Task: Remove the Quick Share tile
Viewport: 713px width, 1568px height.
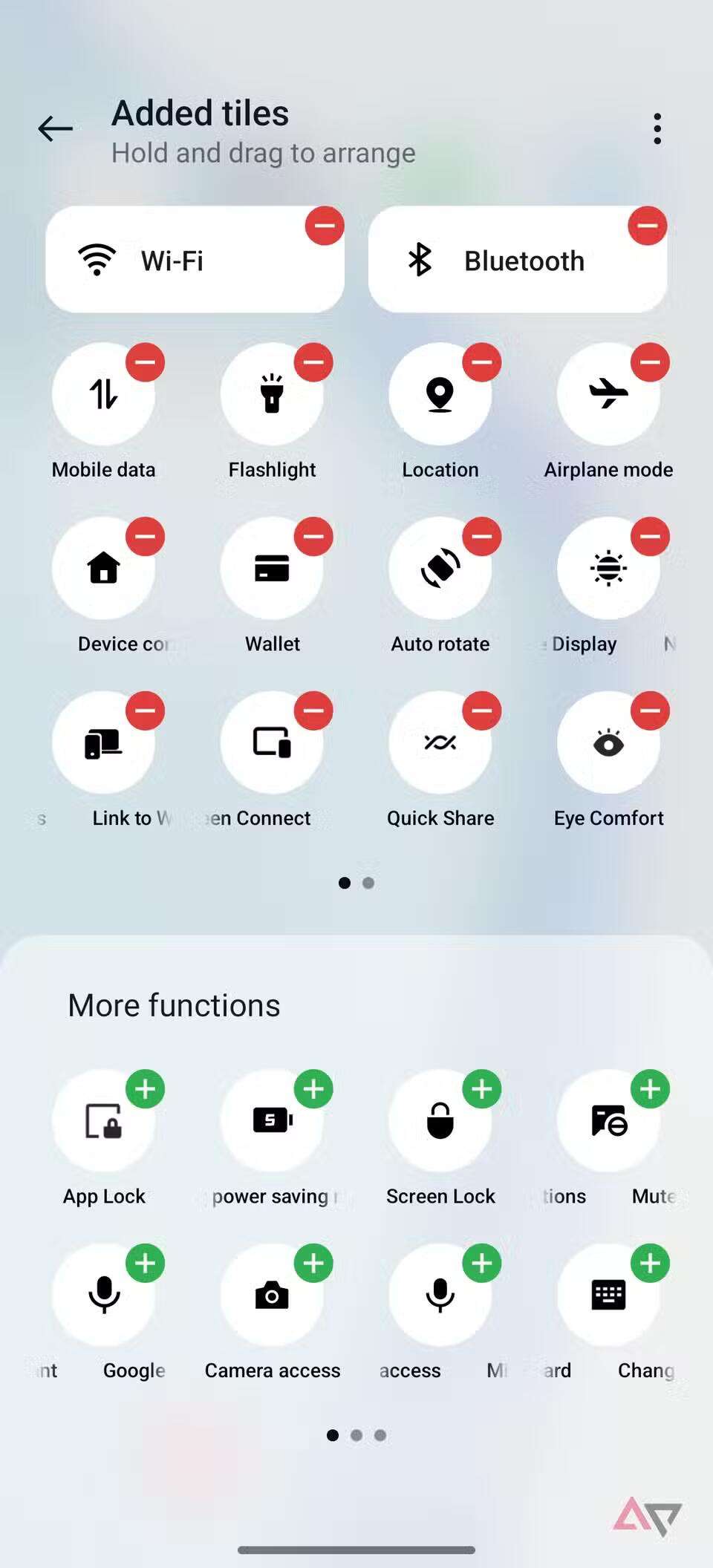Action: coord(481,710)
